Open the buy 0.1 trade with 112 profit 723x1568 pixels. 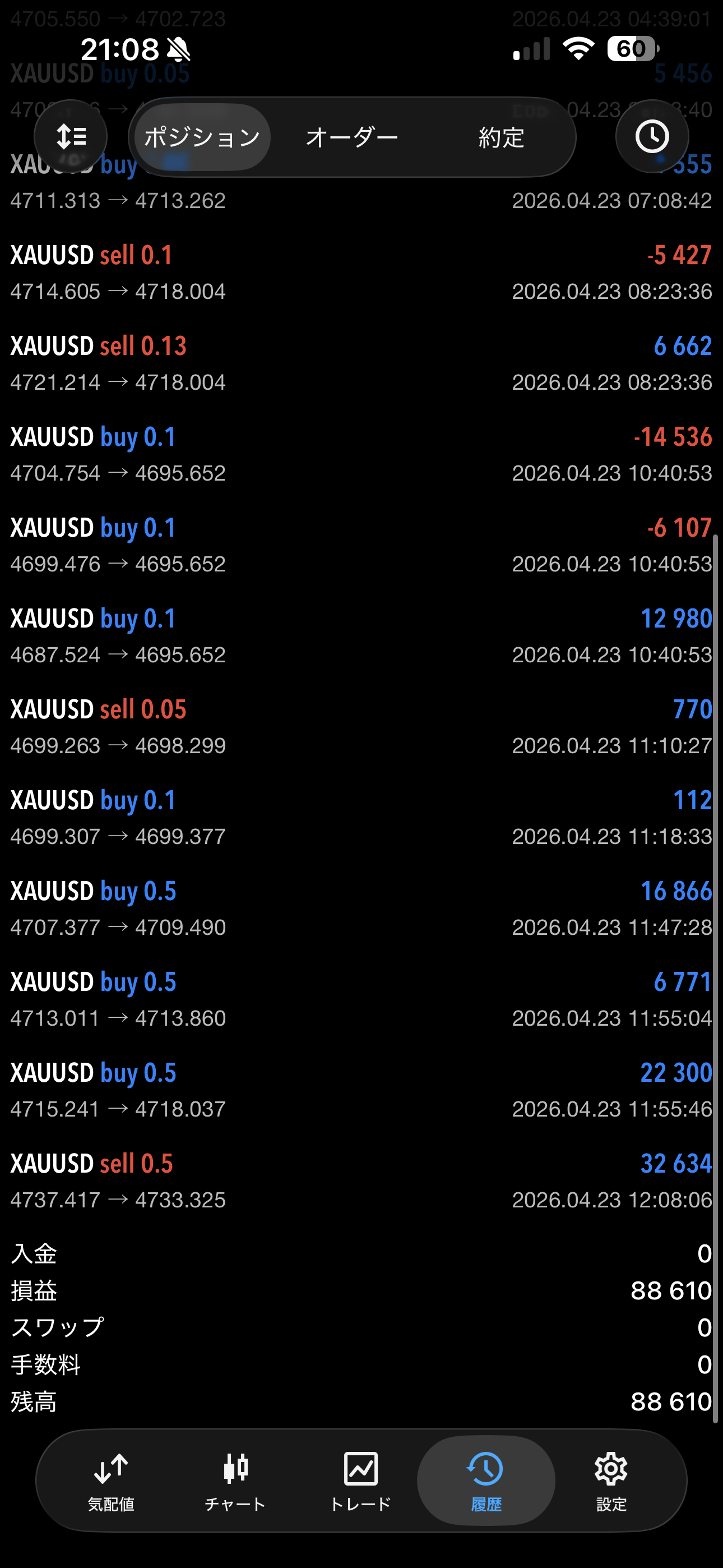[361, 818]
